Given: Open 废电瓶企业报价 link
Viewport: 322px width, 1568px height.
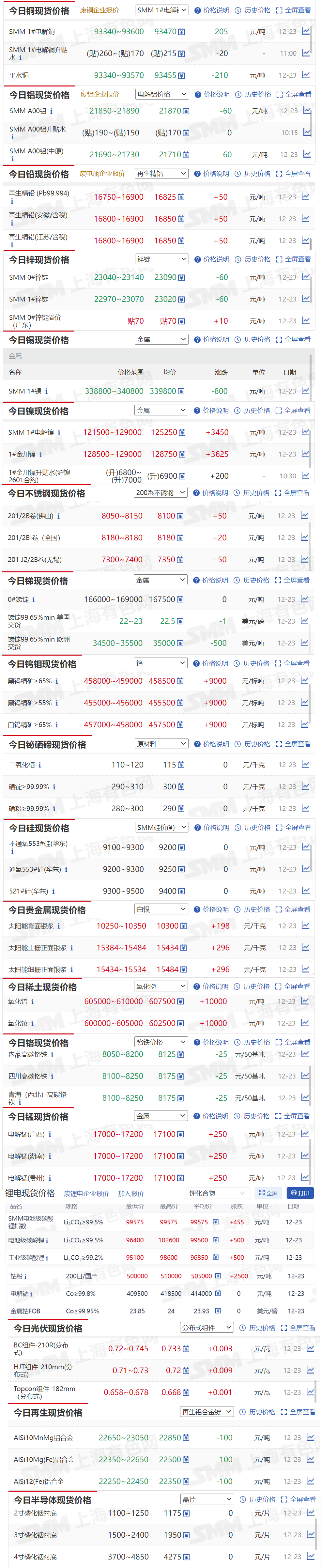Looking at the screenshot, I should [102, 174].
